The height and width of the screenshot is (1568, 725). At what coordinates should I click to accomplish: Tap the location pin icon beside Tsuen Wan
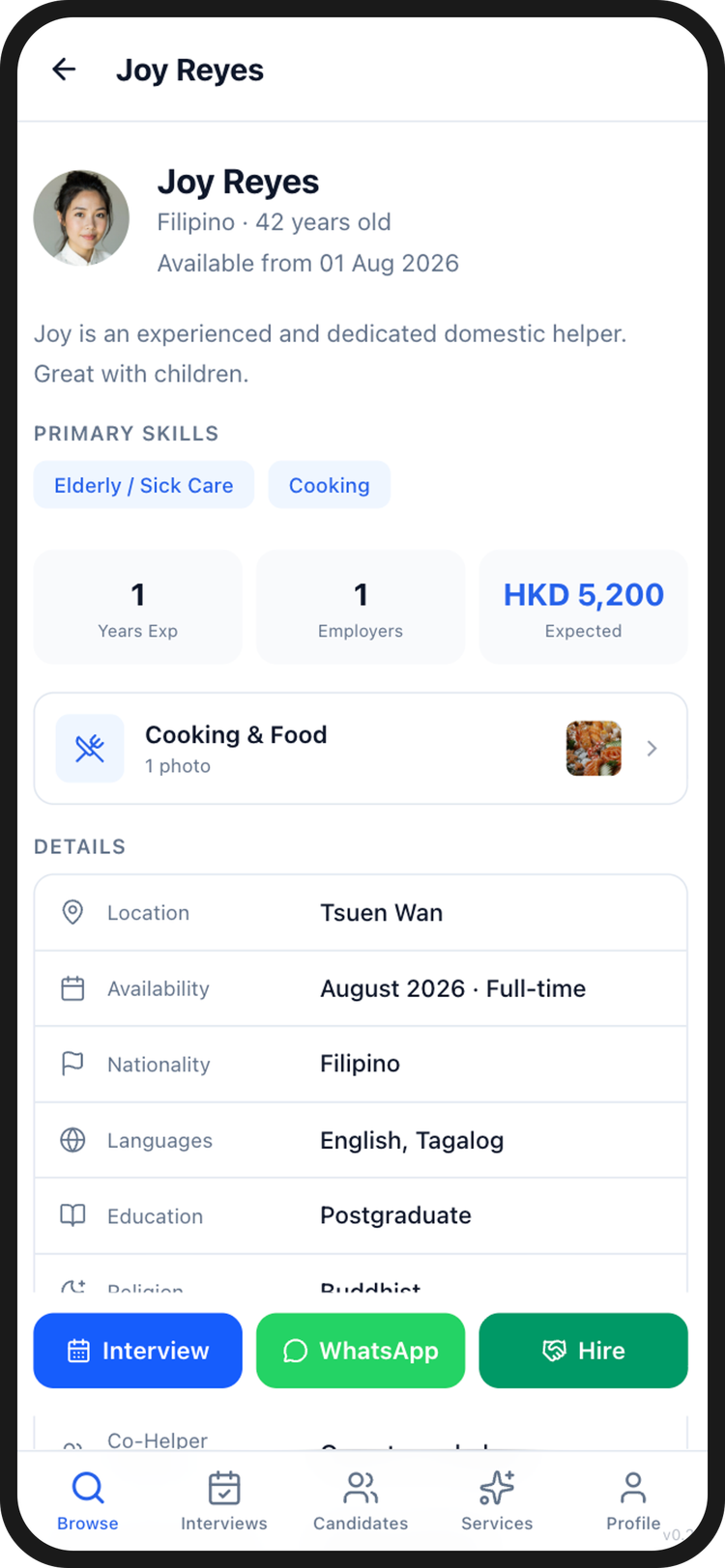[x=72, y=912]
